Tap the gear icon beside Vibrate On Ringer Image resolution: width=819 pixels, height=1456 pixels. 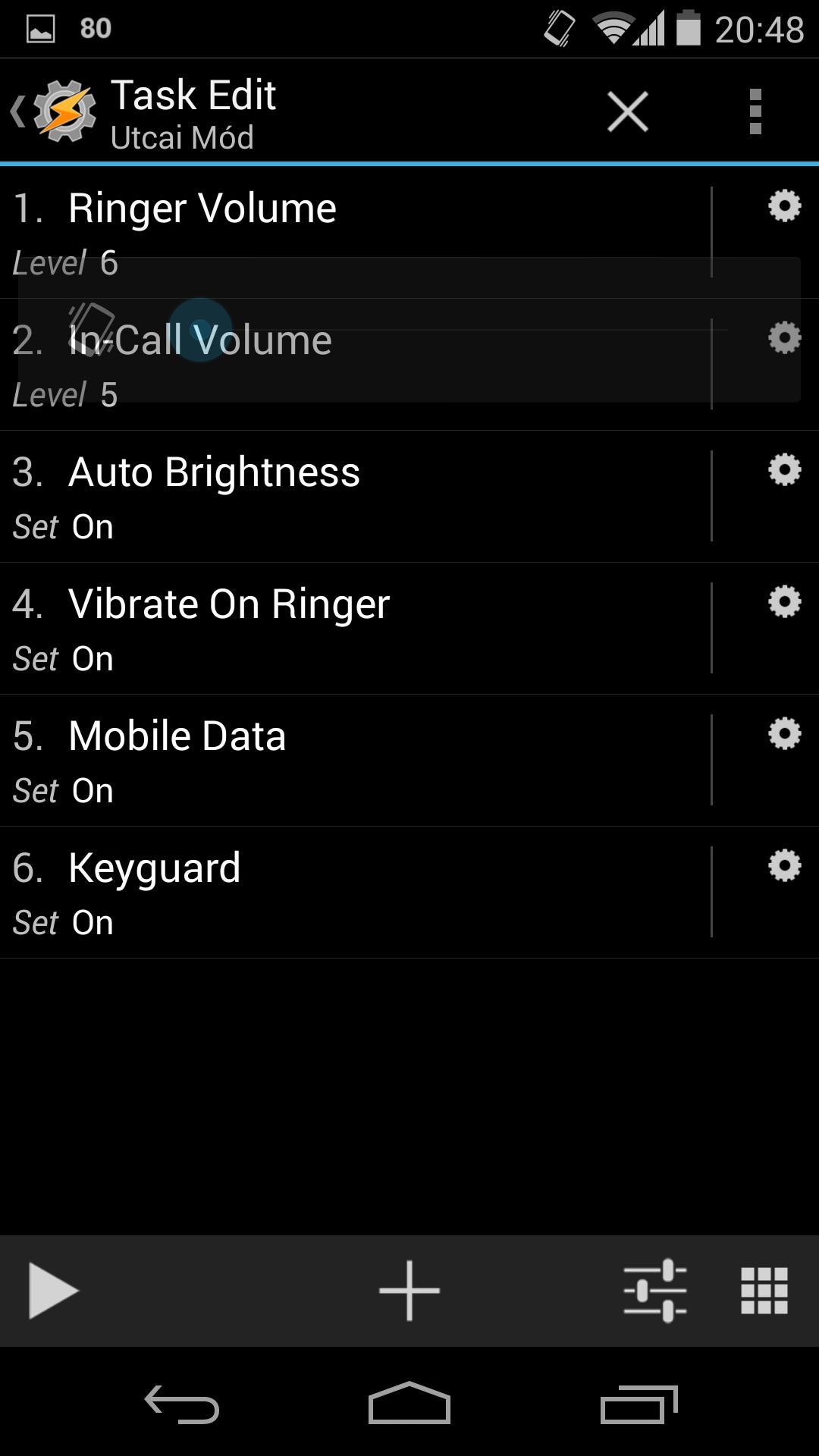point(784,601)
